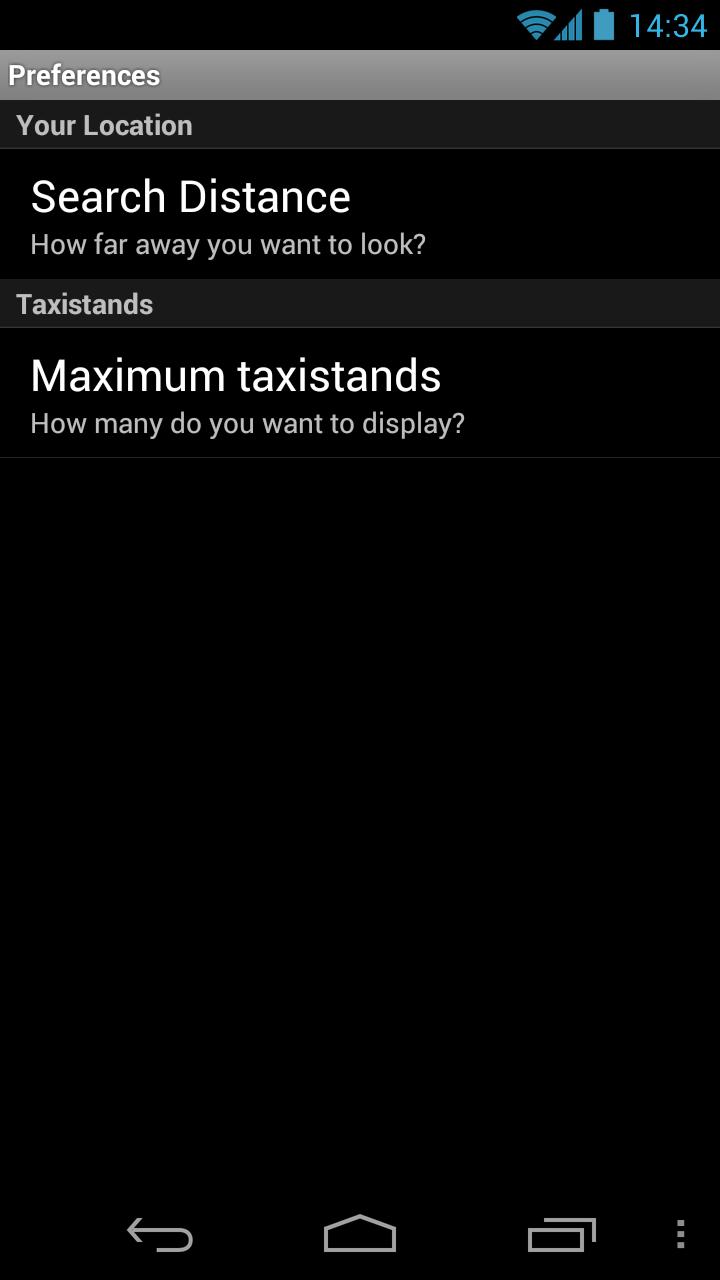
Task: Open Maximum taxistands preference
Action: (360, 393)
